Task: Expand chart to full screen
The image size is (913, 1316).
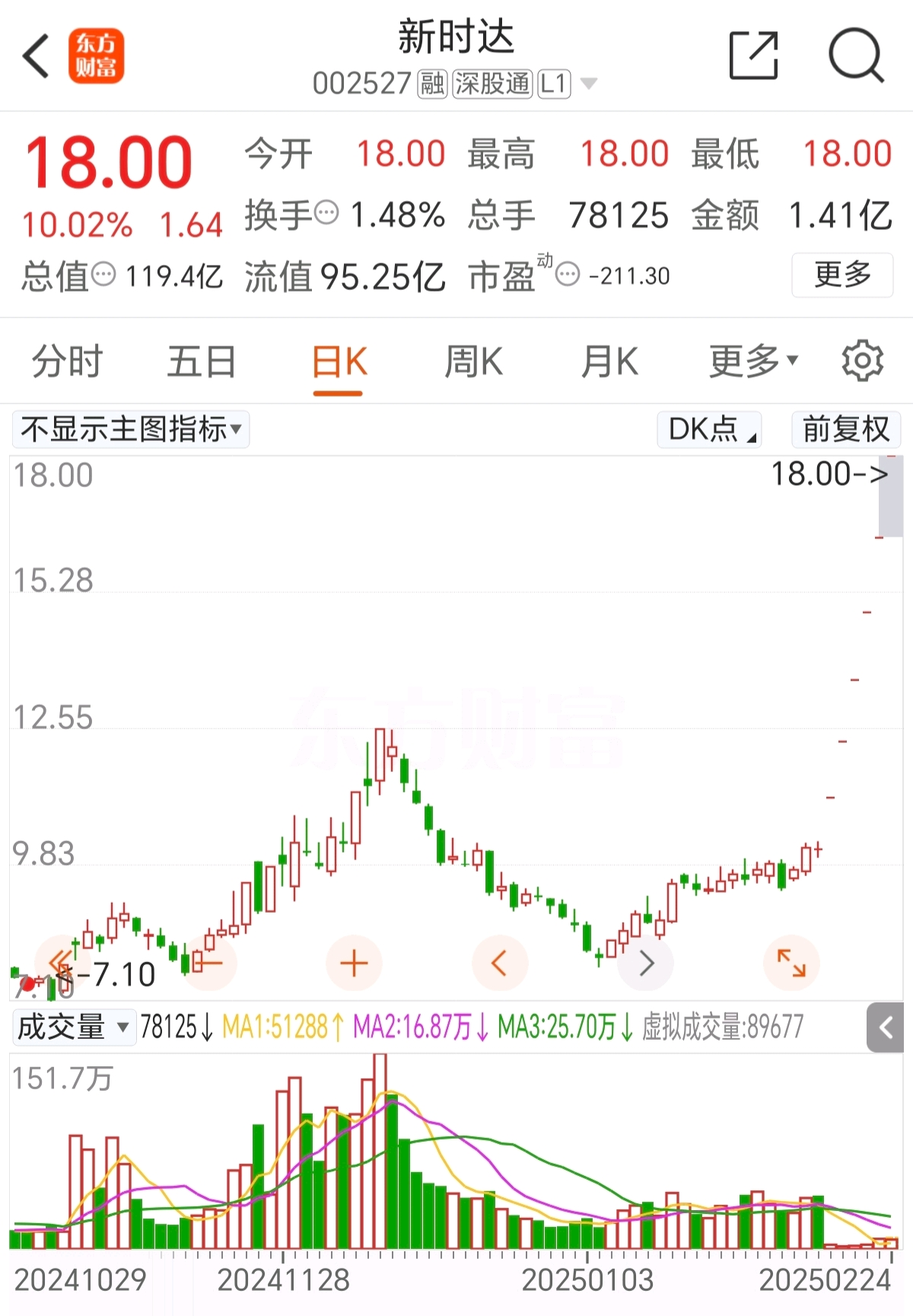Action: coord(791,964)
